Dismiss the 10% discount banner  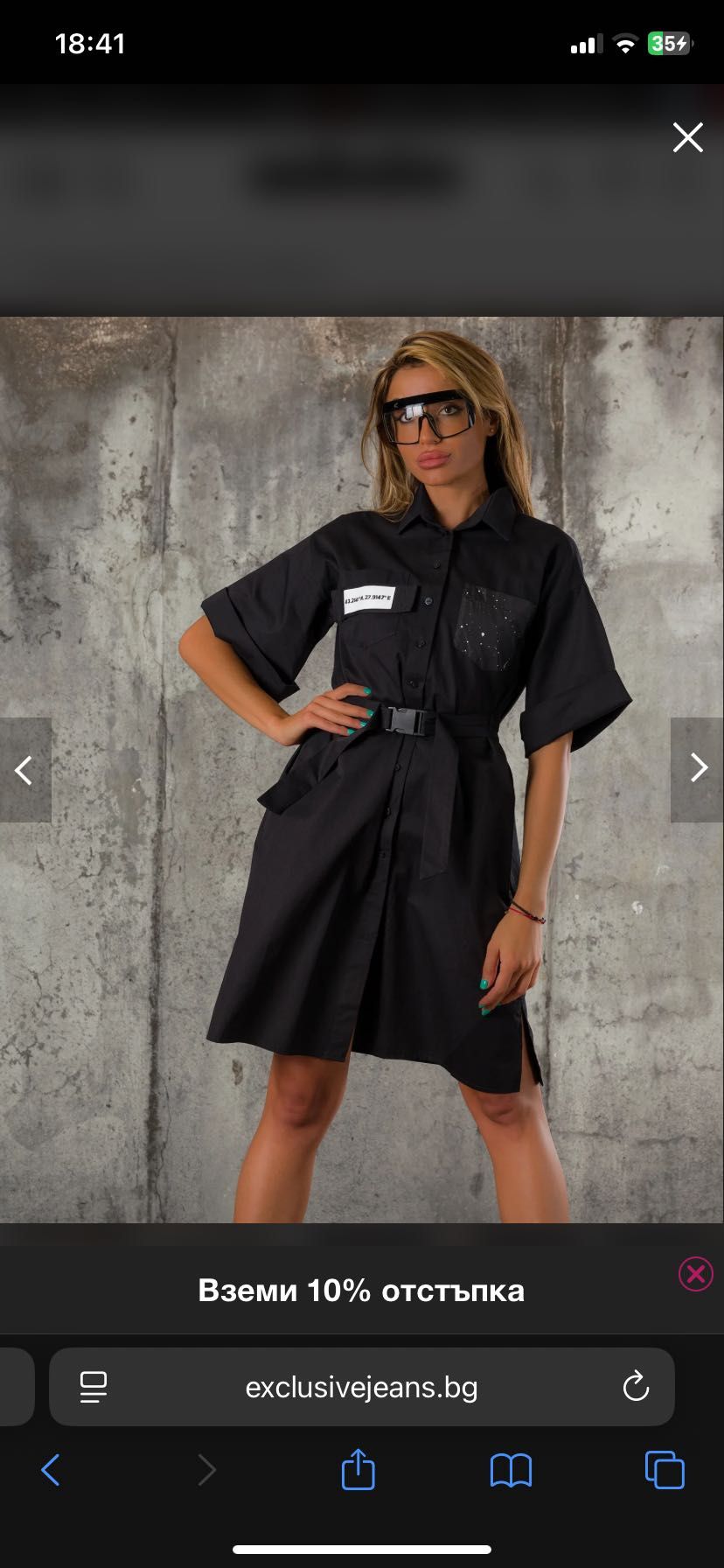(x=695, y=1274)
